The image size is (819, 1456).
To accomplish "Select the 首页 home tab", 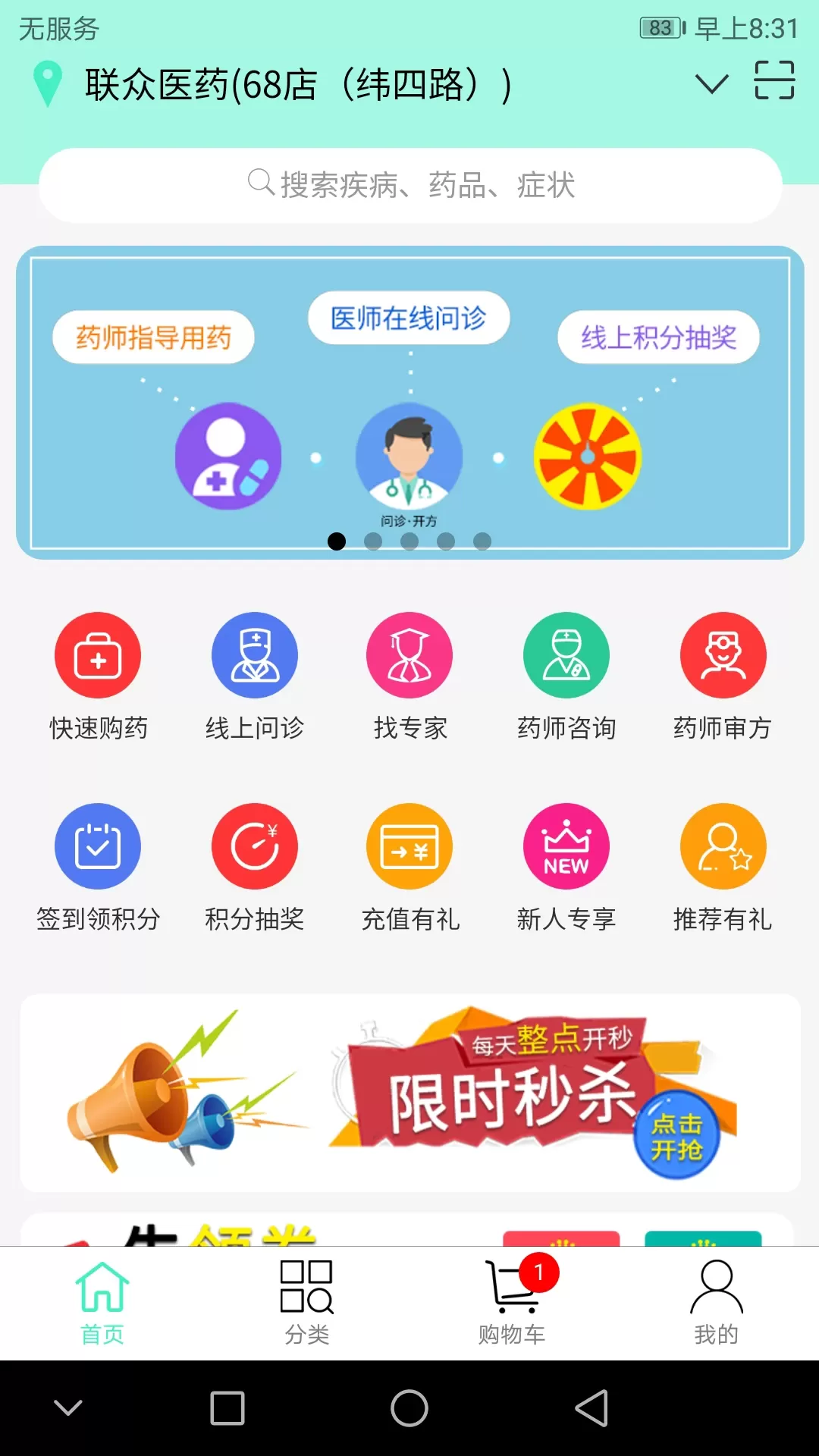I will [x=102, y=1303].
